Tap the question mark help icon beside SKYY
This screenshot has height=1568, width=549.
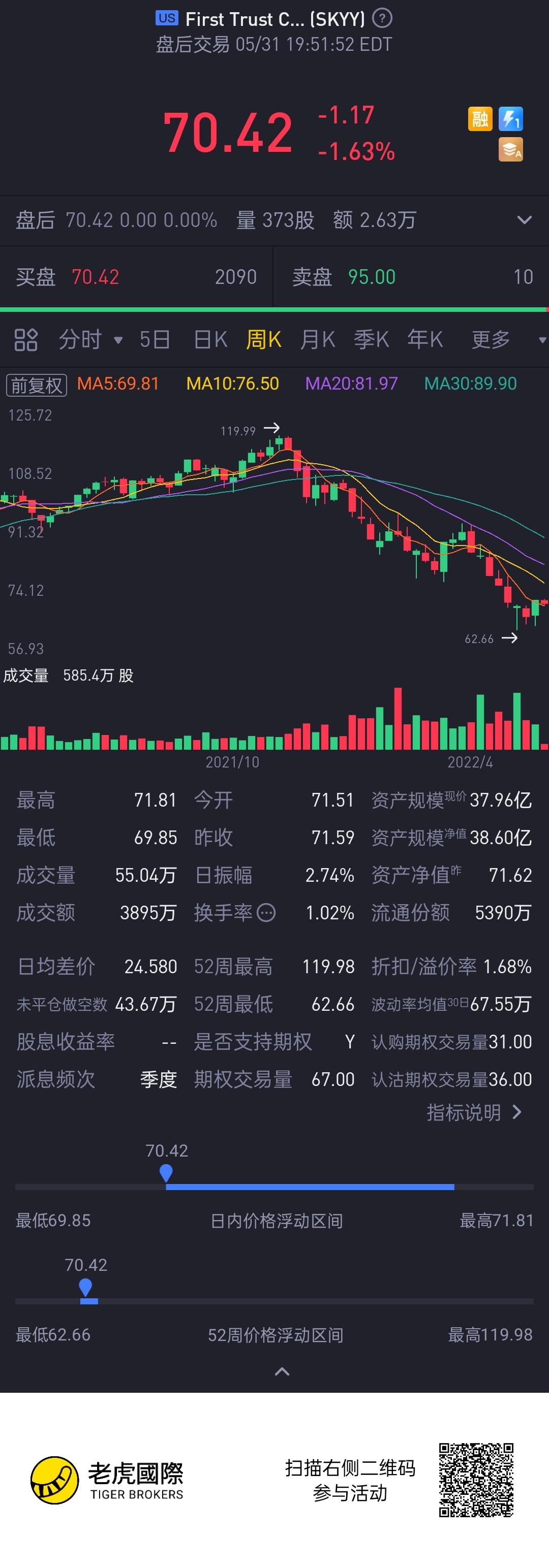tap(382, 19)
